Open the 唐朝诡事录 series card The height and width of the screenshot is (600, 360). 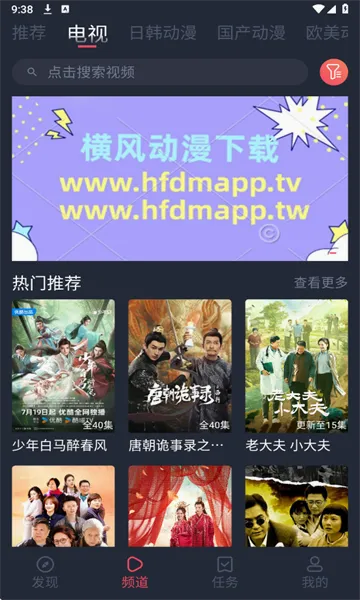(x=180, y=375)
